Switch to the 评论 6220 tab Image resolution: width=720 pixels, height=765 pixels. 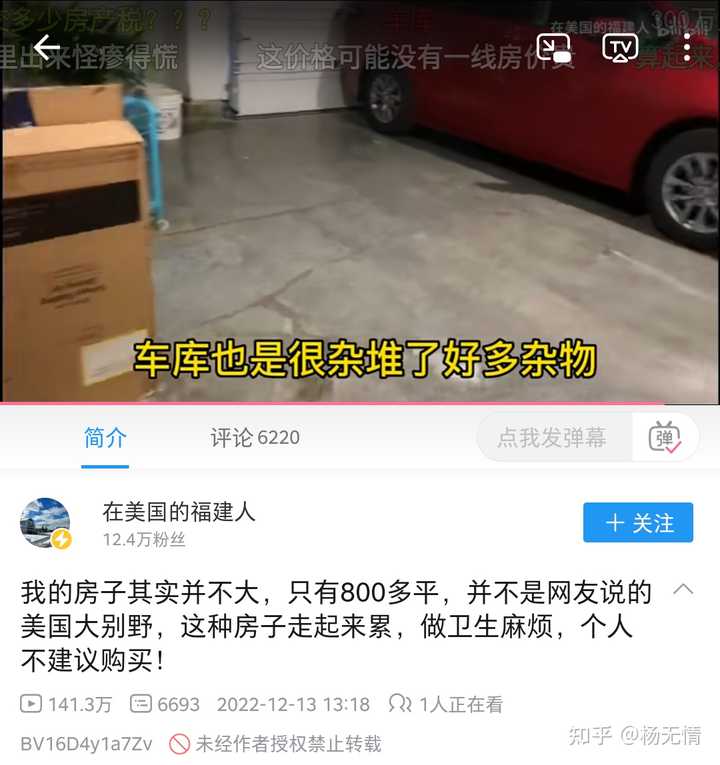click(255, 437)
